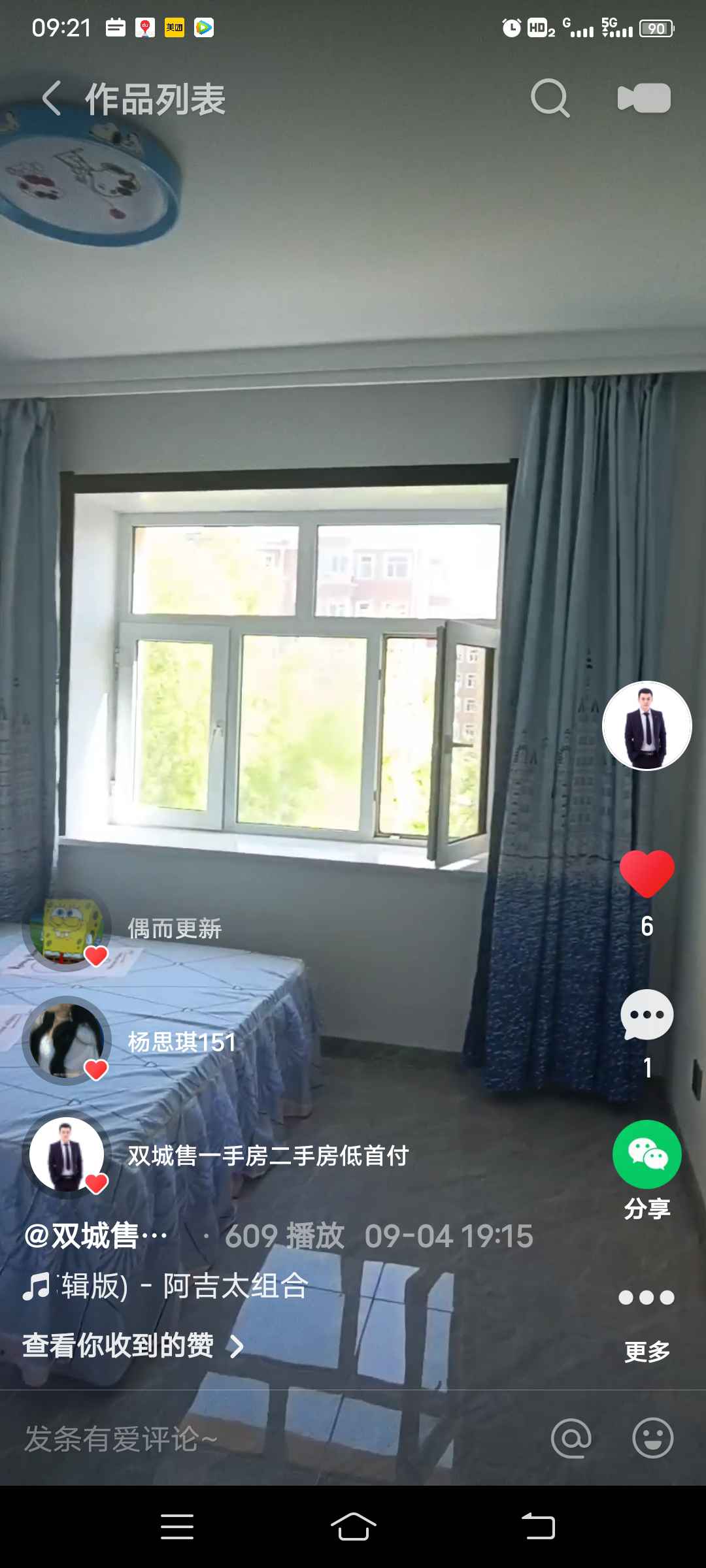Viewport: 706px width, 1568px height.
Task: Go back from the 作品列表 page
Action: [x=52, y=99]
